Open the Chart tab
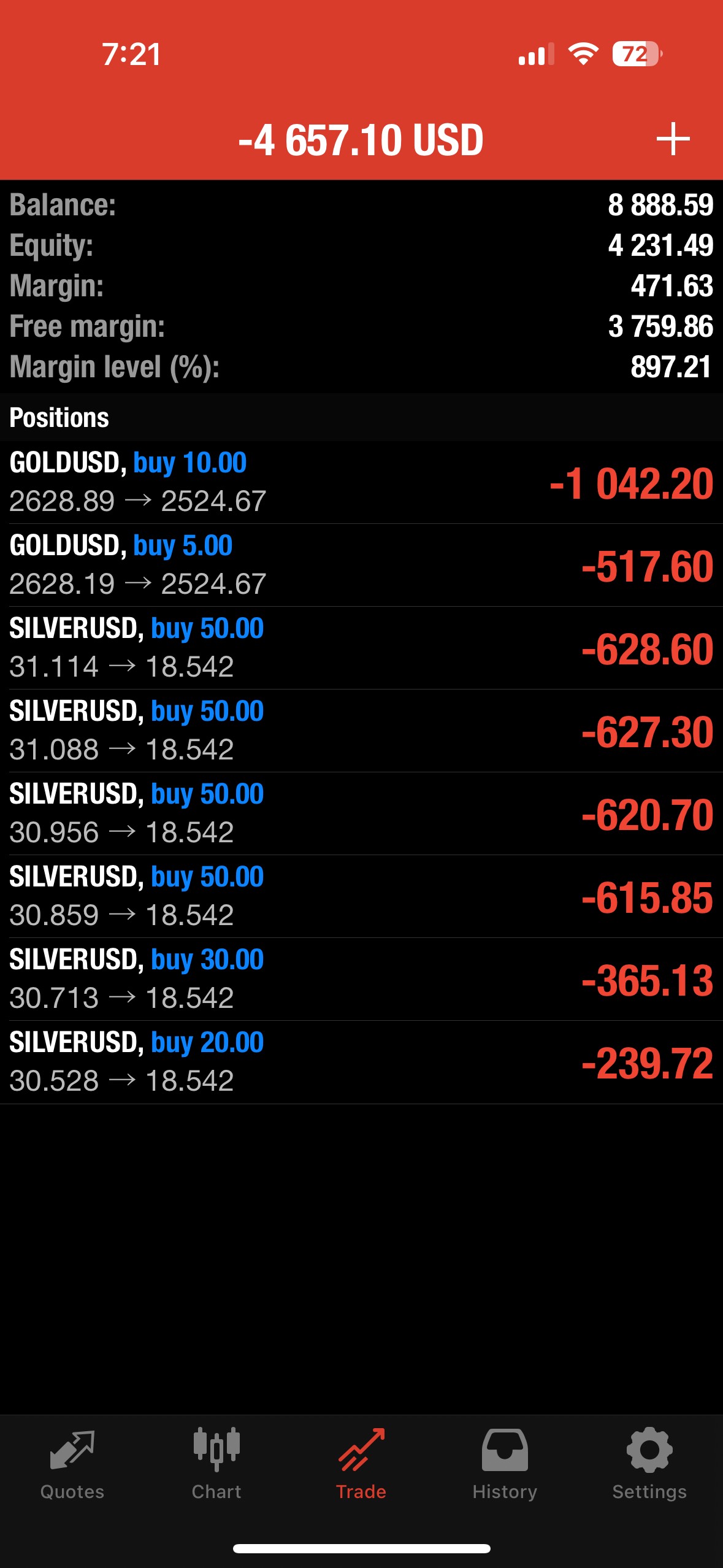 click(216, 1464)
